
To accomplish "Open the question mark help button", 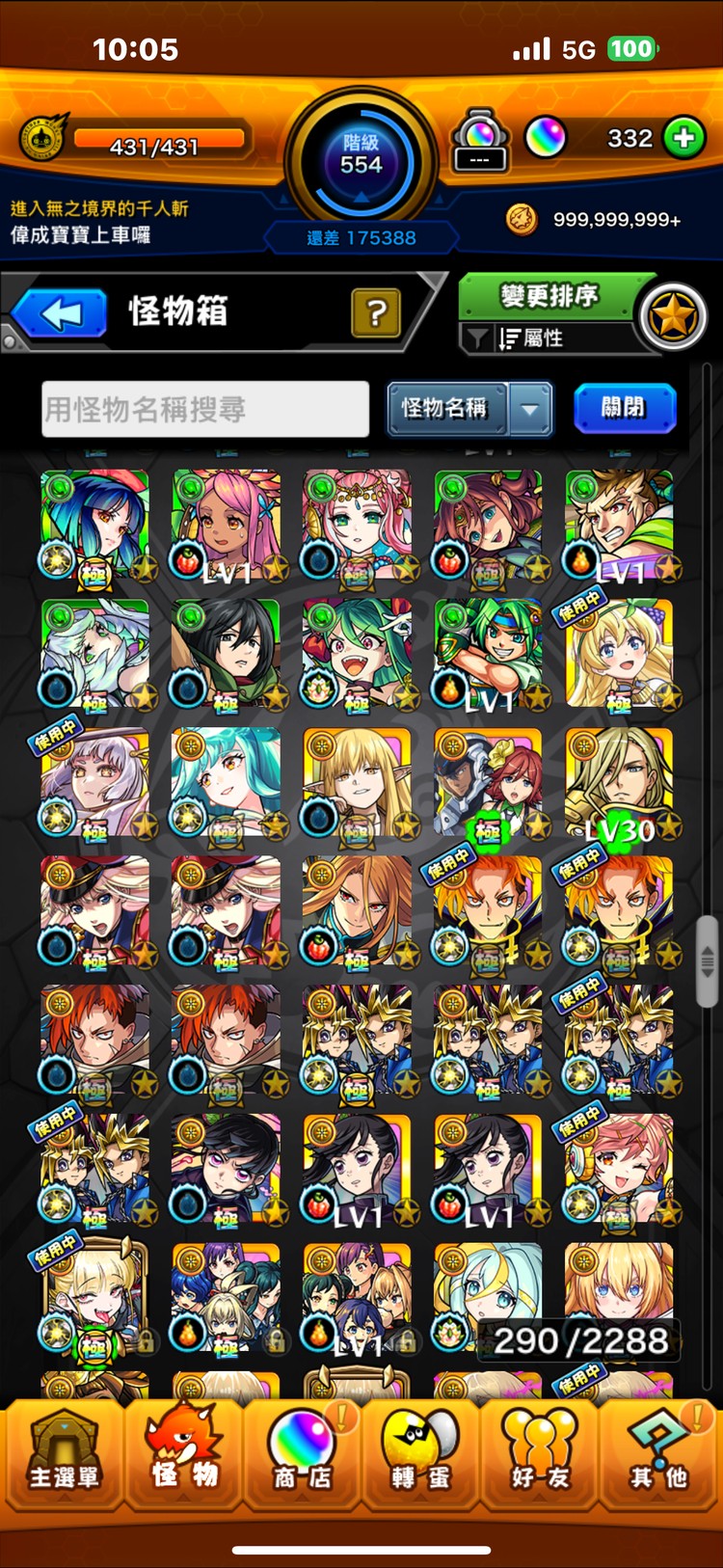I will coord(376,312).
